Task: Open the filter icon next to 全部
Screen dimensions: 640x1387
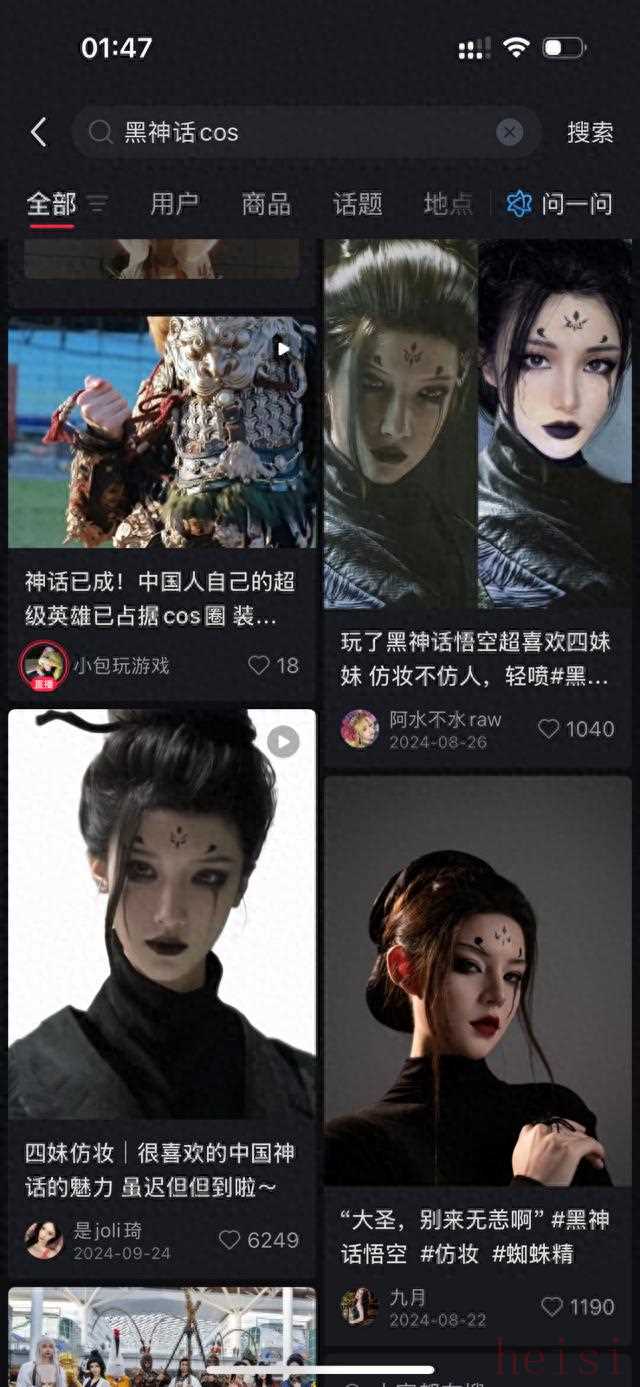Action: pos(98,204)
